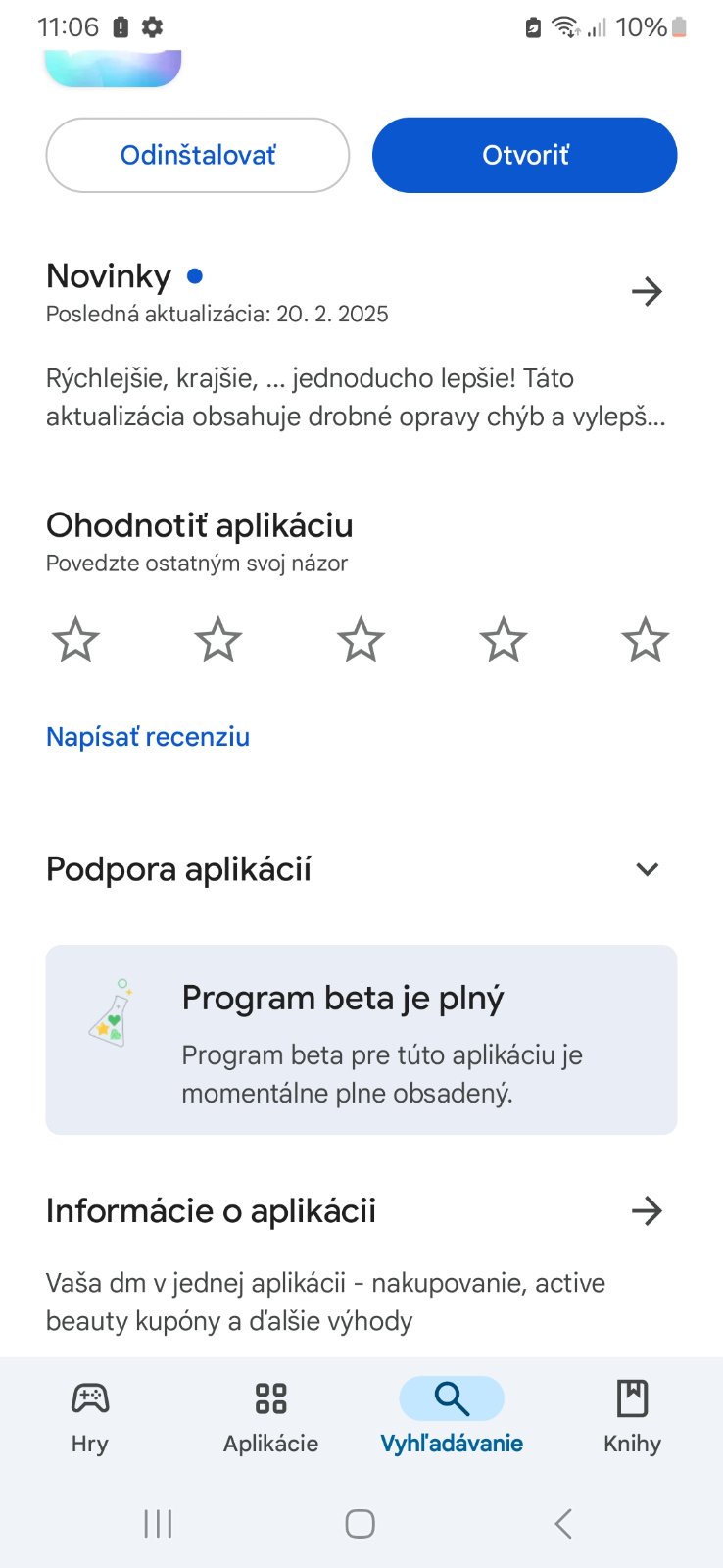Open the Novinky arrow for update details

point(647,291)
